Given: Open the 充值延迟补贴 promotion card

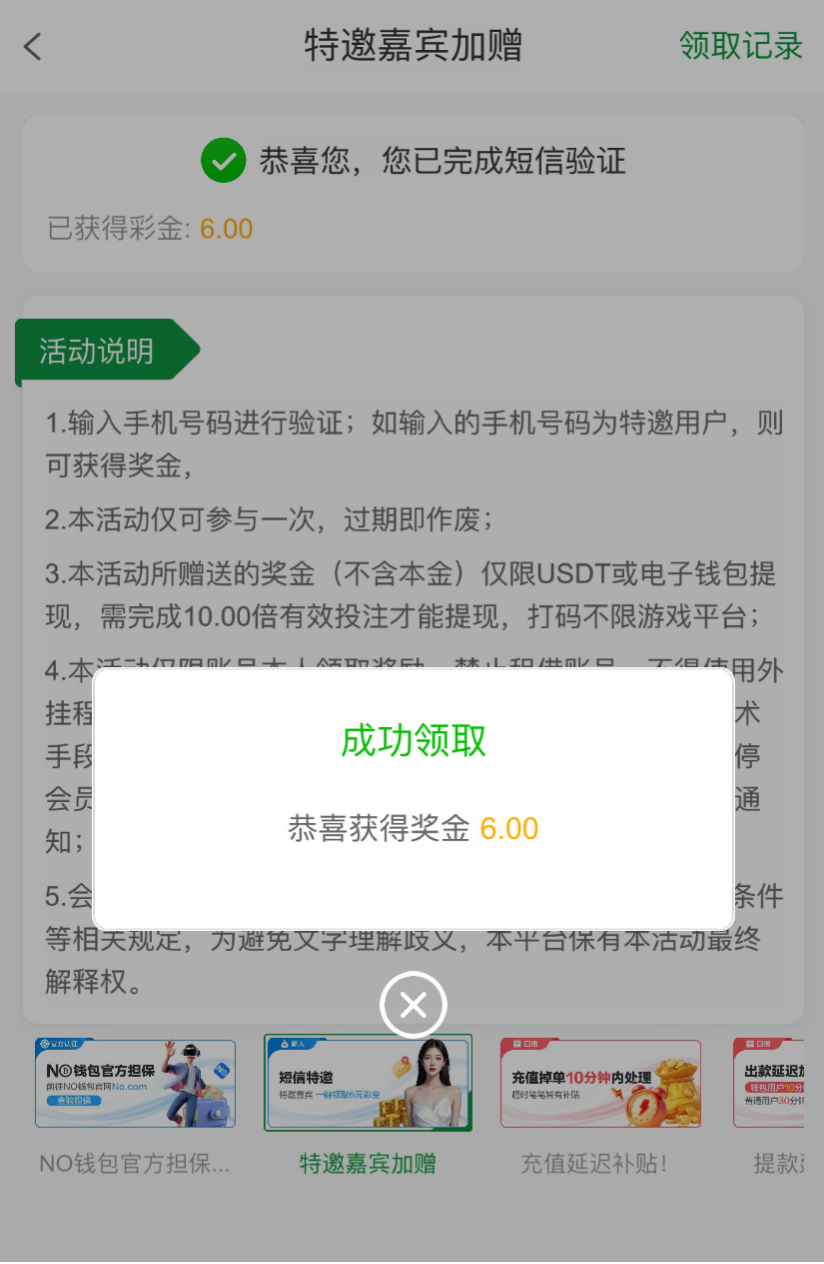Looking at the screenshot, I should [x=600, y=1084].
